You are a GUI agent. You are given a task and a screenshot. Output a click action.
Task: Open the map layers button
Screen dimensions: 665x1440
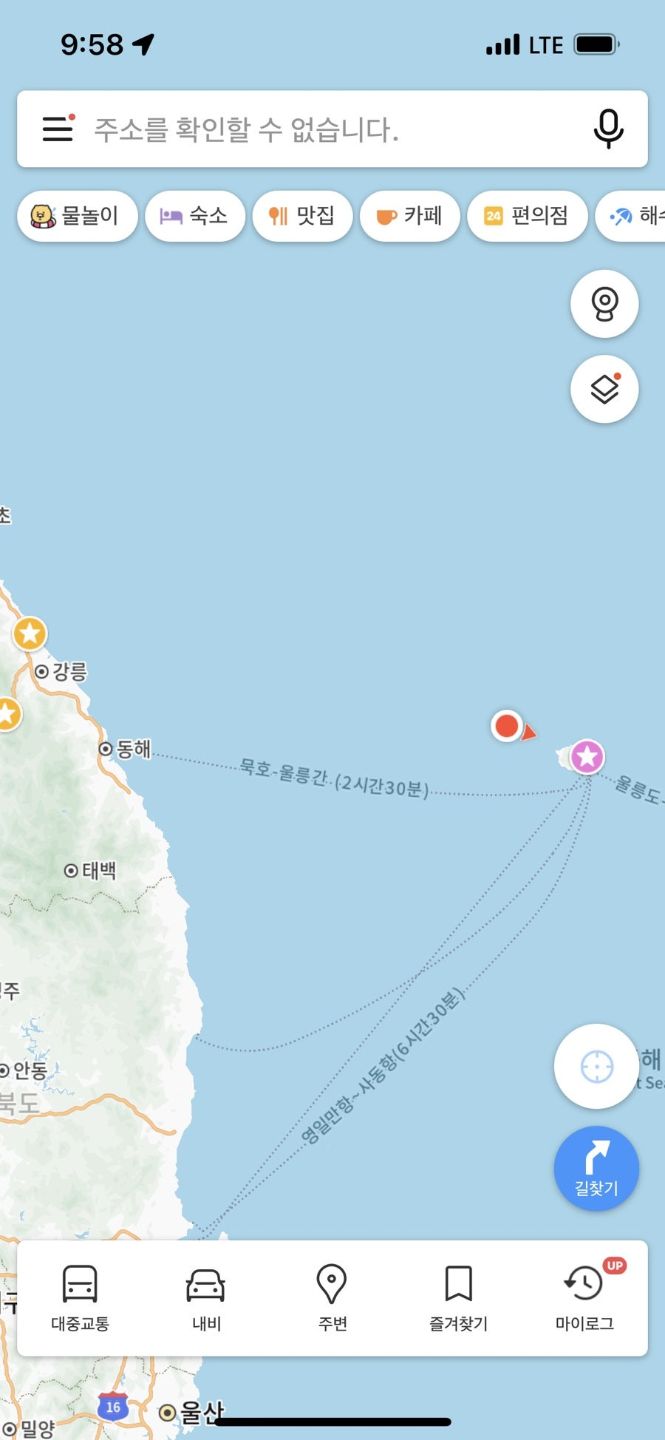tap(604, 389)
